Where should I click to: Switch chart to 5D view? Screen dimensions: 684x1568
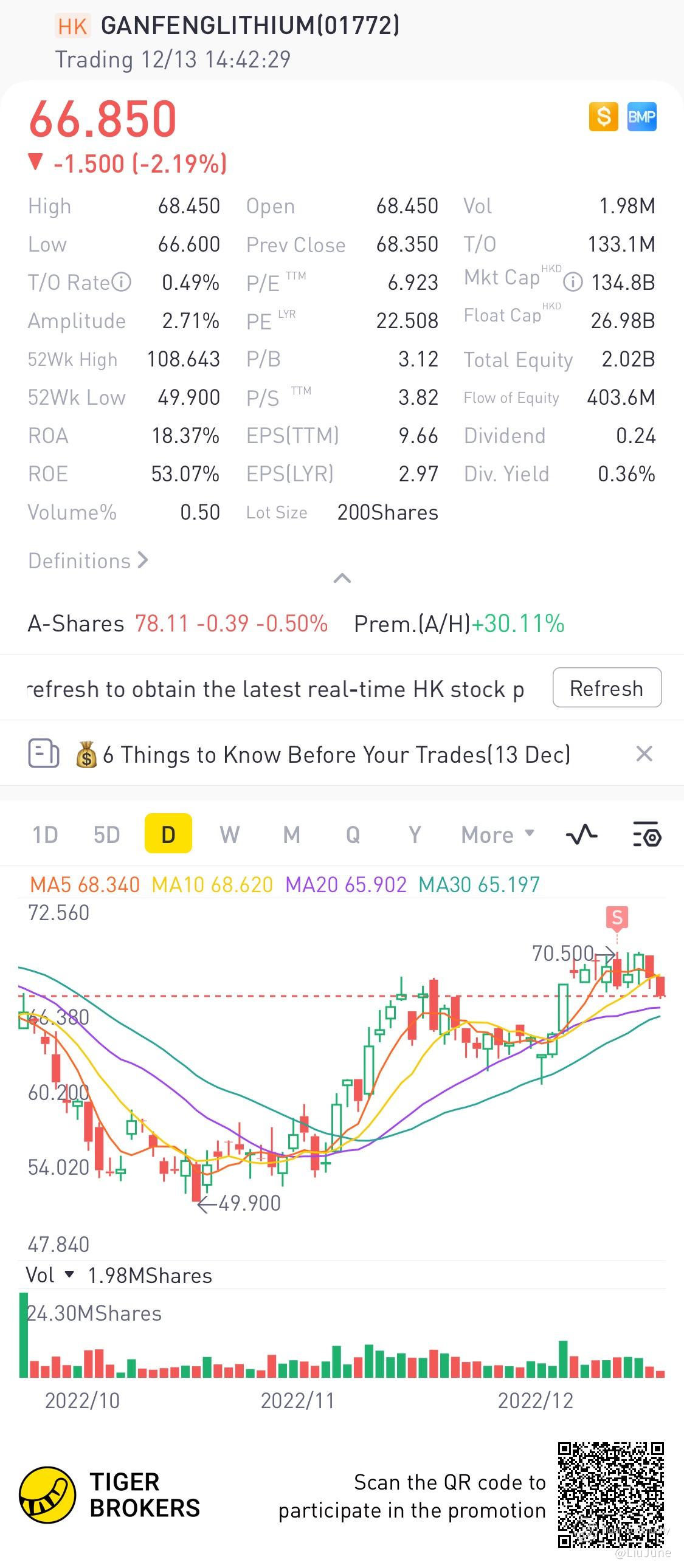[106, 834]
